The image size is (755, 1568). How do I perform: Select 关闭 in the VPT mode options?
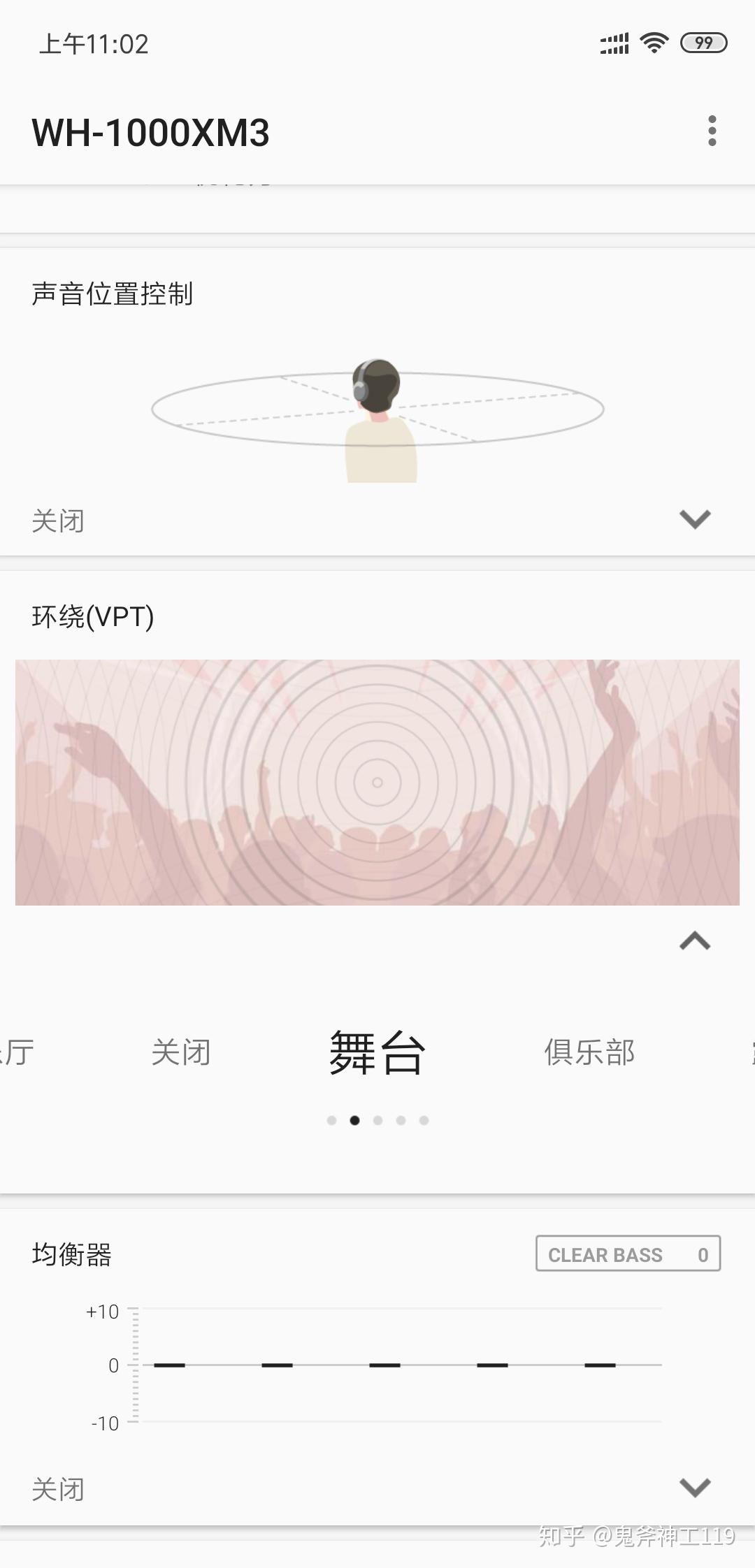point(181,1052)
